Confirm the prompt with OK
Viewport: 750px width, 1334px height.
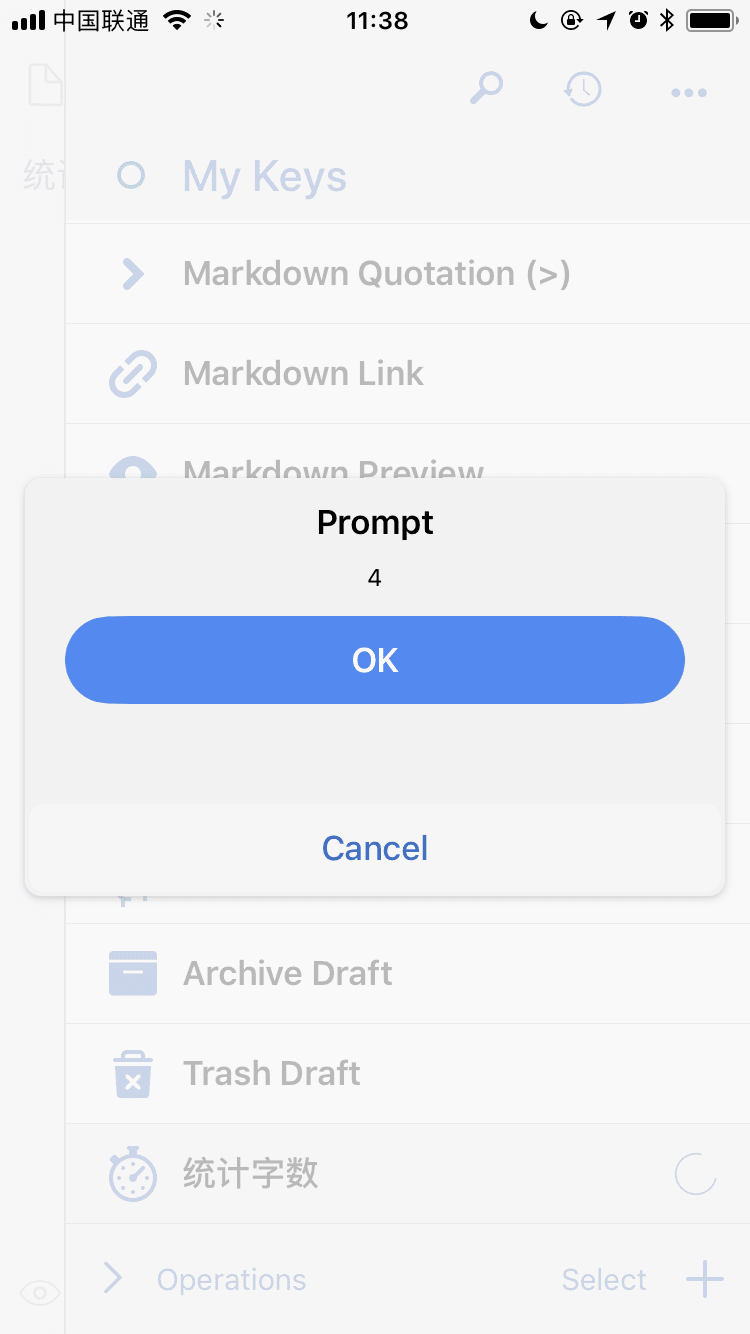(375, 660)
